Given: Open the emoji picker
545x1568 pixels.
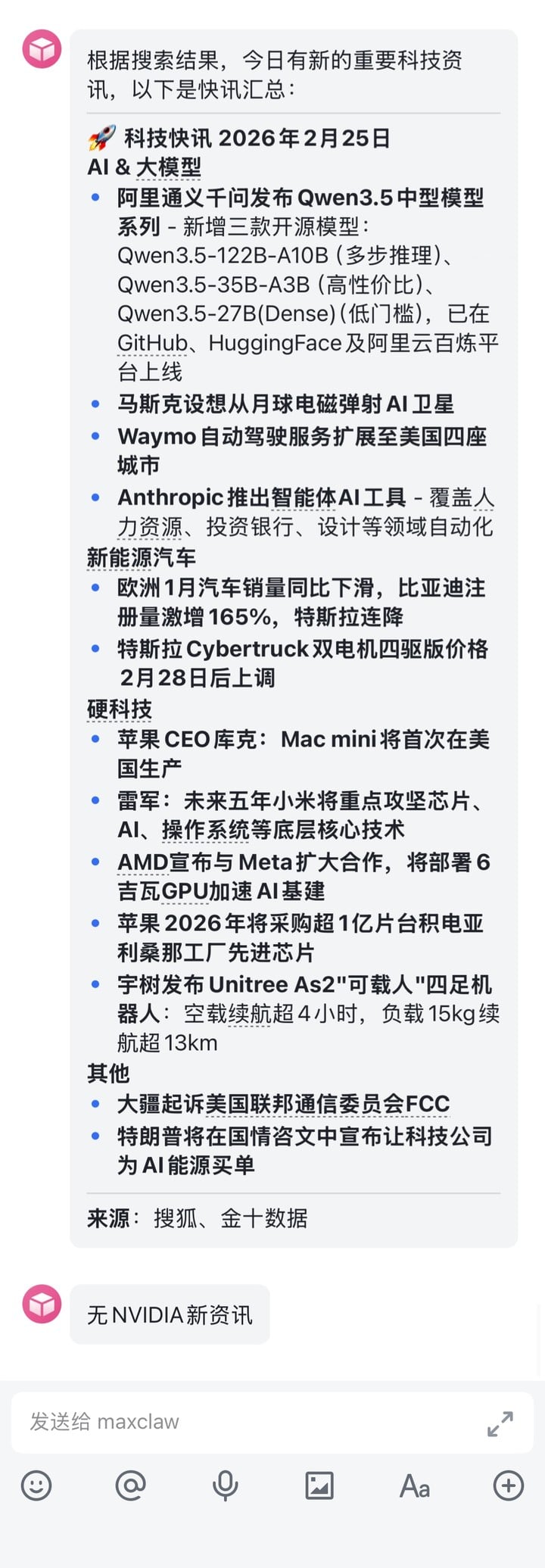Looking at the screenshot, I should pyautogui.click(x=36, y=1485).
